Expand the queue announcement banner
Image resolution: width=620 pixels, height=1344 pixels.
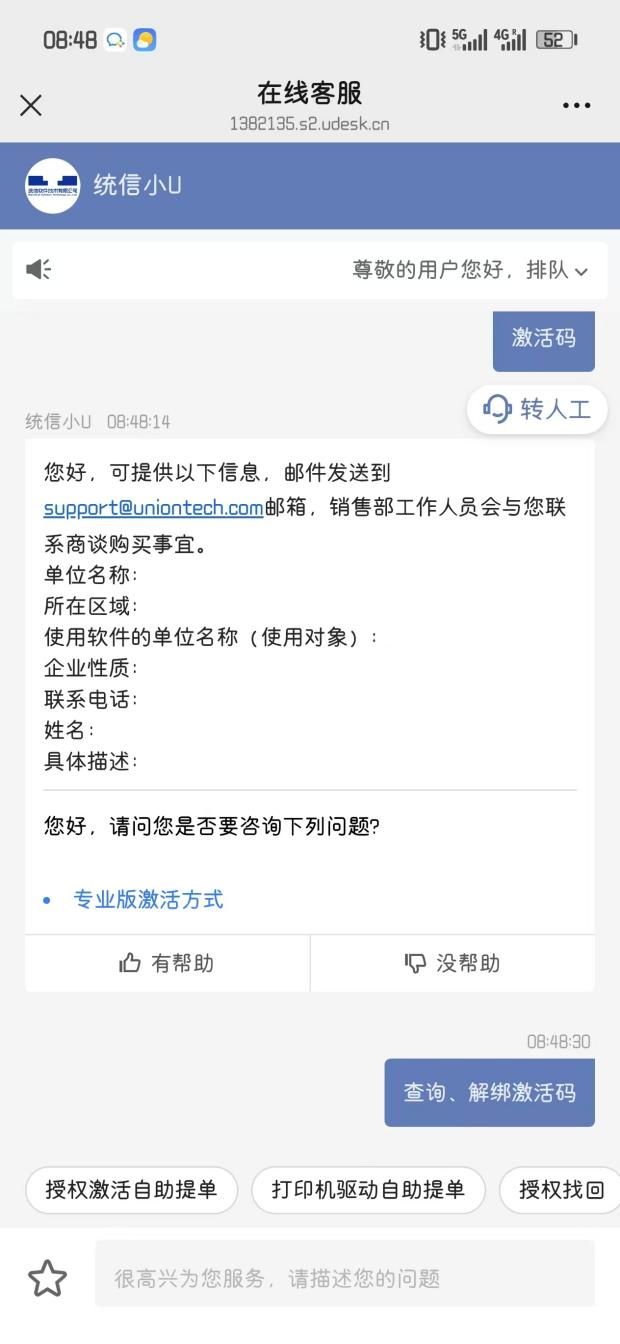tap(581, 271)
